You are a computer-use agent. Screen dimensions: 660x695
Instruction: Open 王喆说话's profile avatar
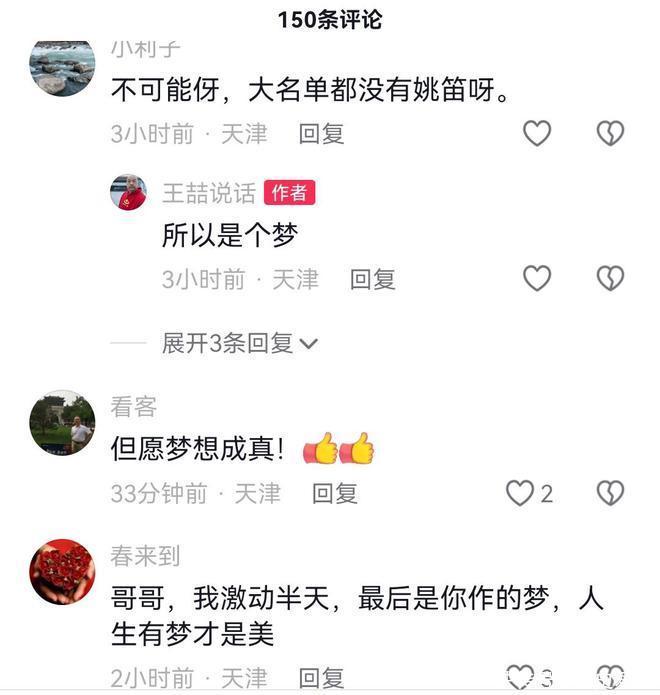tap(128, 193)
